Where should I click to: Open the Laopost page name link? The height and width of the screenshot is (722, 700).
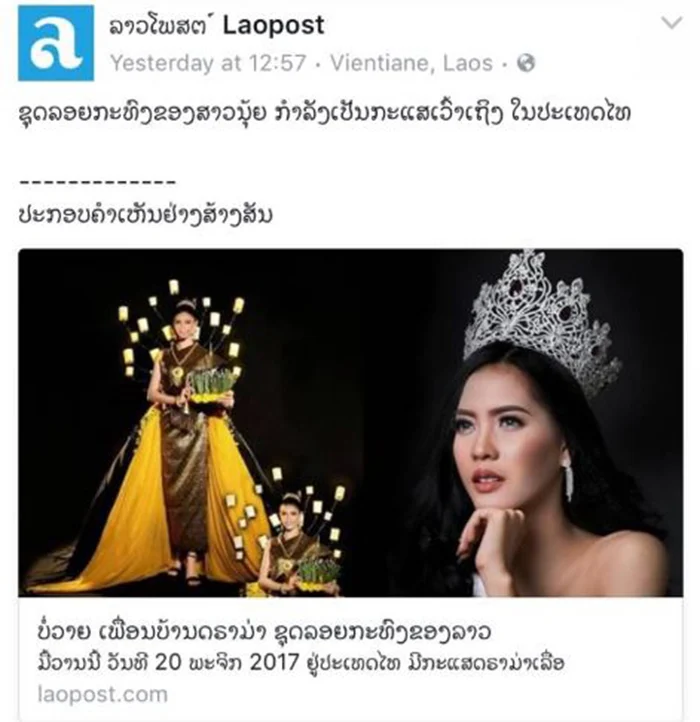(x=216, y=24)
